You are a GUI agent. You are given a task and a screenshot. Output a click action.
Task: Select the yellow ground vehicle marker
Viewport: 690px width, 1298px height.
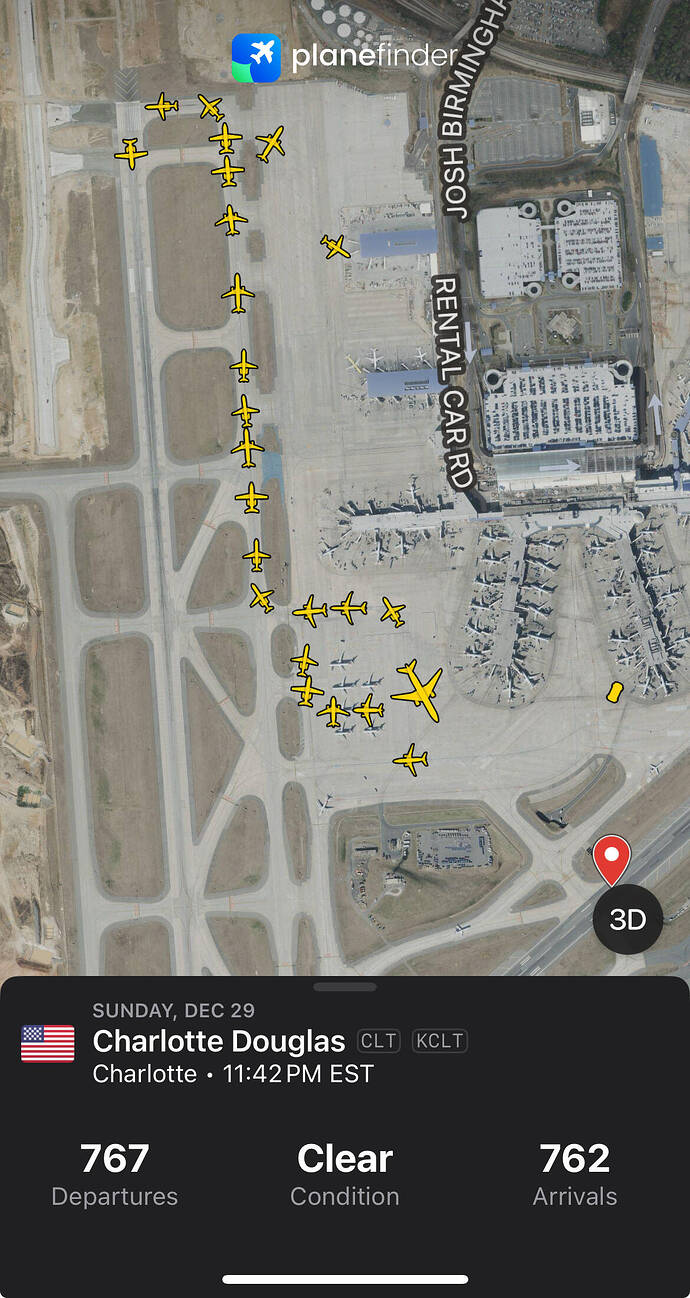pos(615,690)
